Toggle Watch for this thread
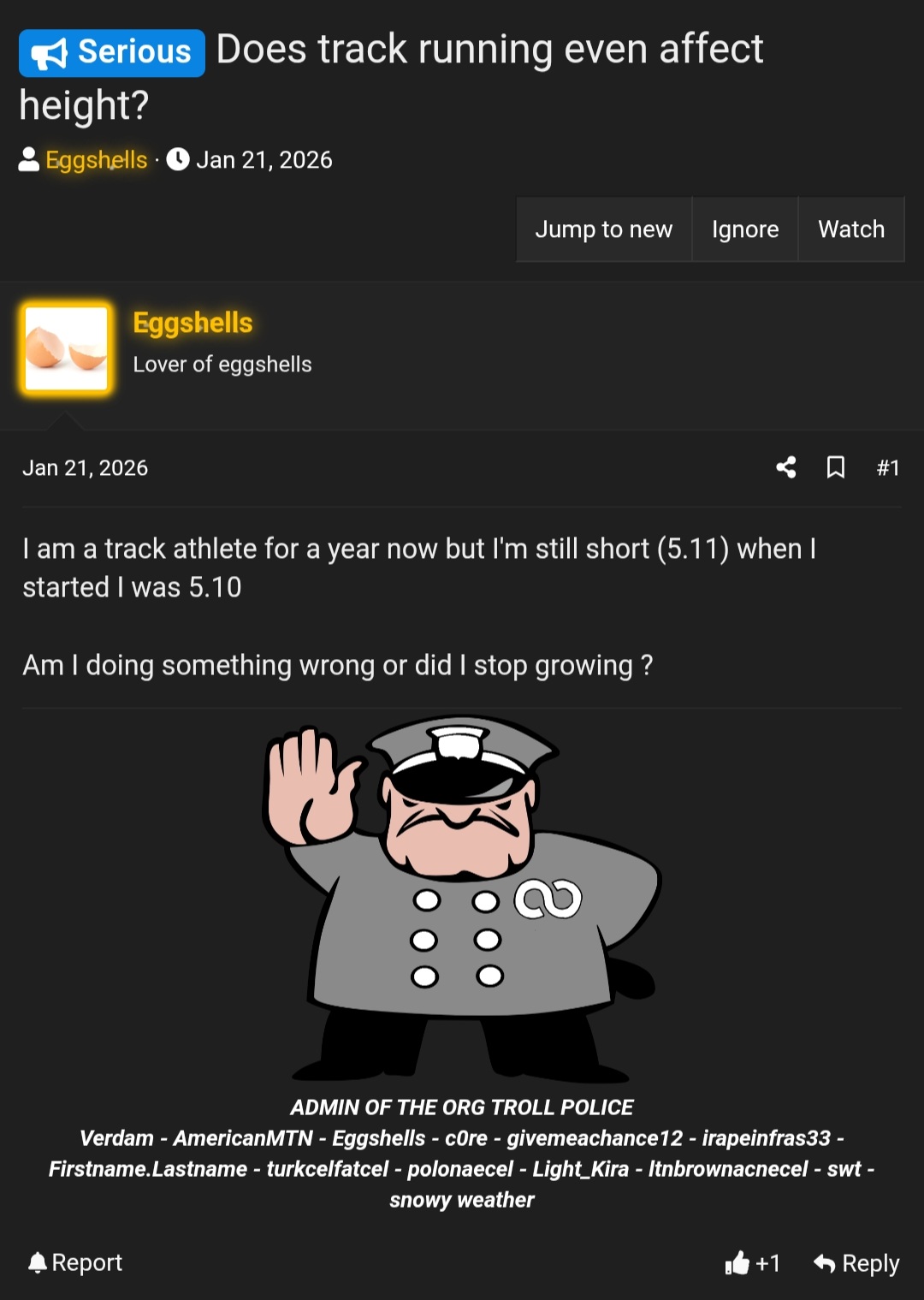The width and height of the screenshot is (924, 1300). [x=851, y=229]
